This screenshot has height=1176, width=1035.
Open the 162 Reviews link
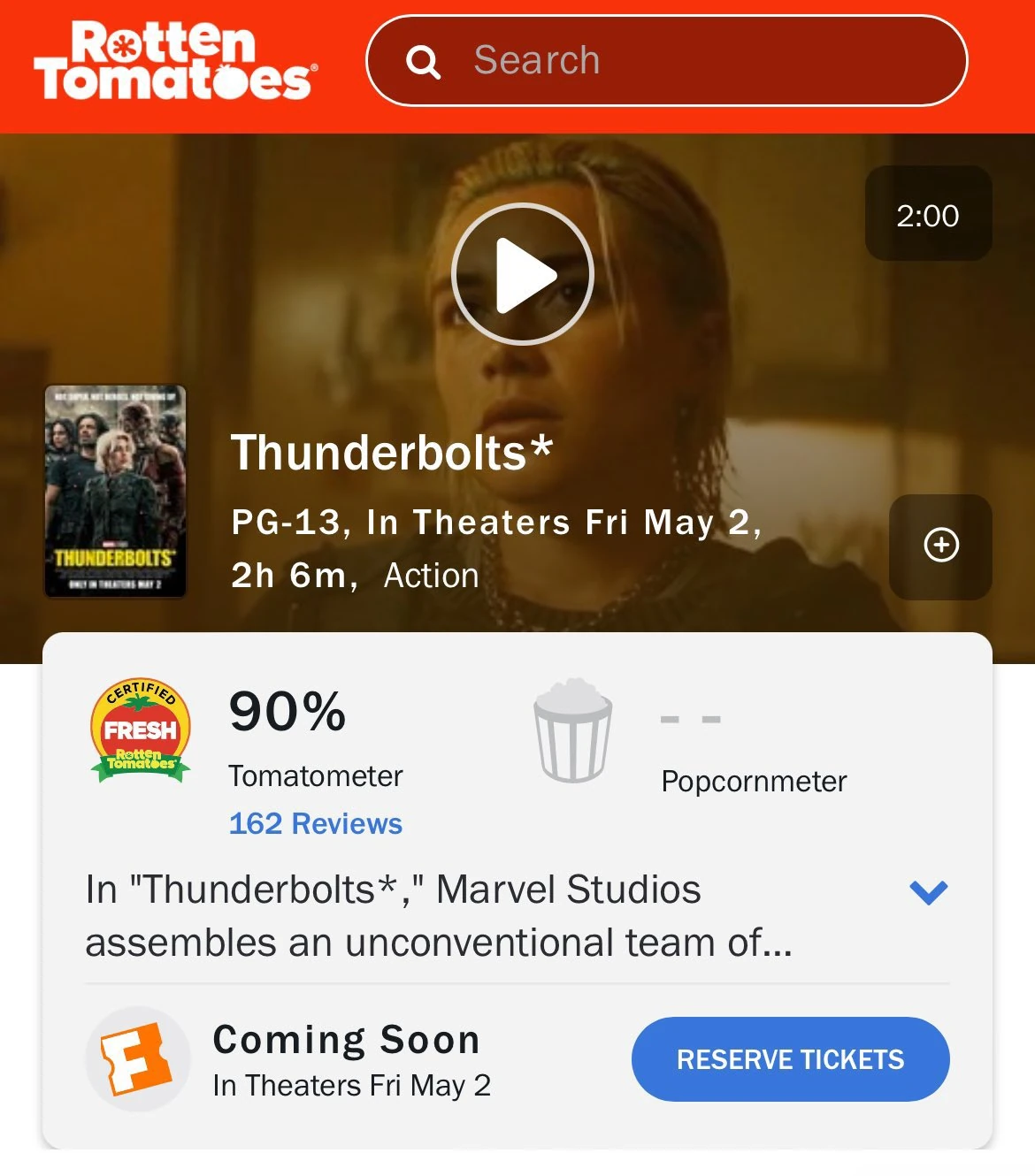314,824
